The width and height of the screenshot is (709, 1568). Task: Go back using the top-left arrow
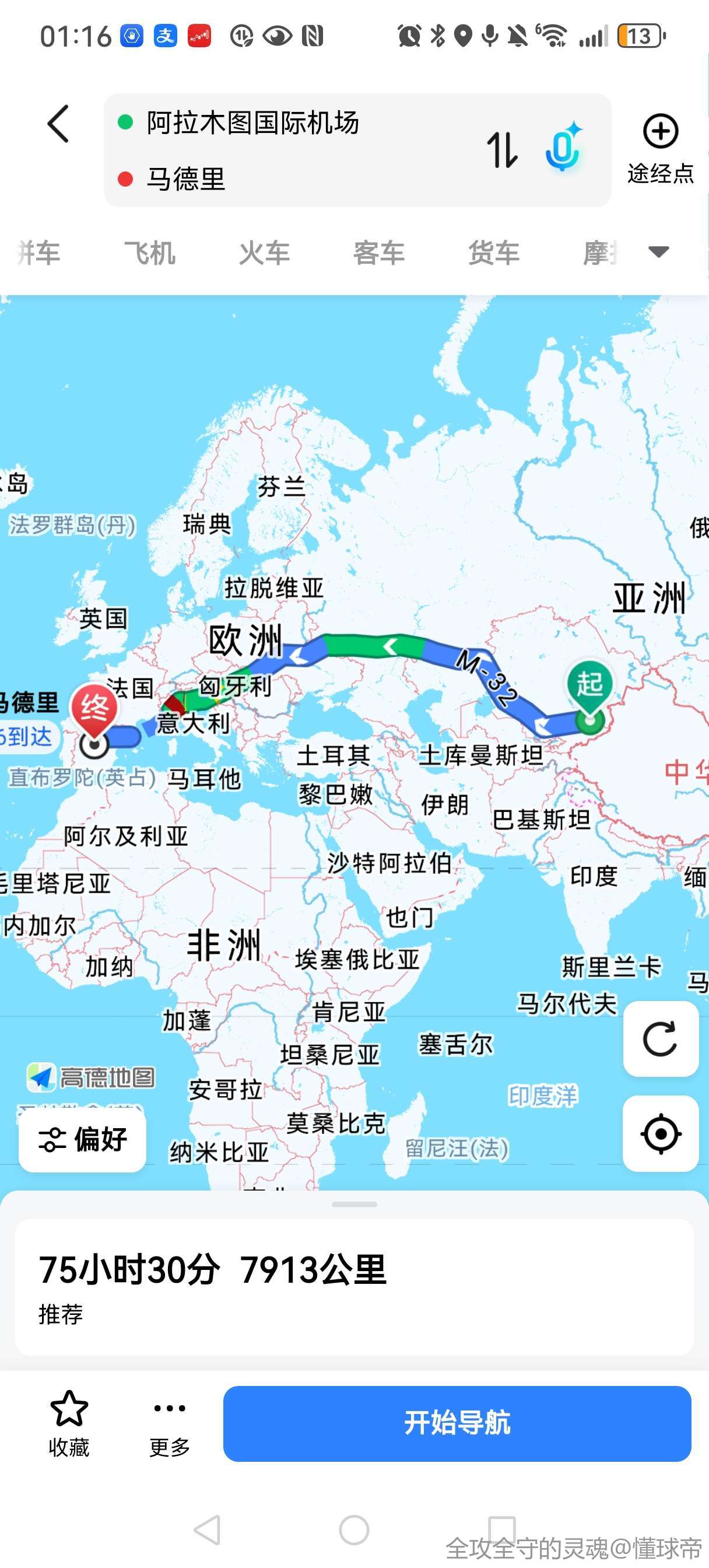click(x=58, y=124)
